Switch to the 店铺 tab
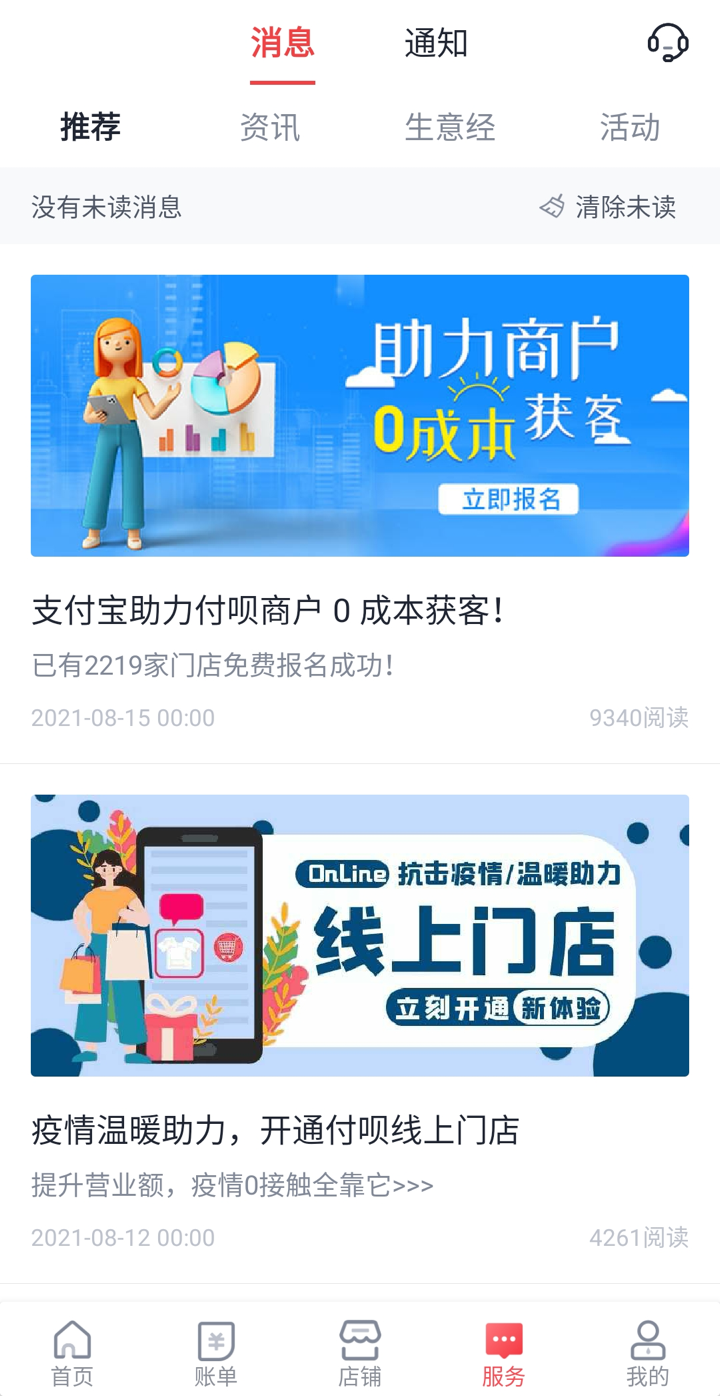Image resolution: width=720 pixels, height=1396 pixels. pos(360,1352)
